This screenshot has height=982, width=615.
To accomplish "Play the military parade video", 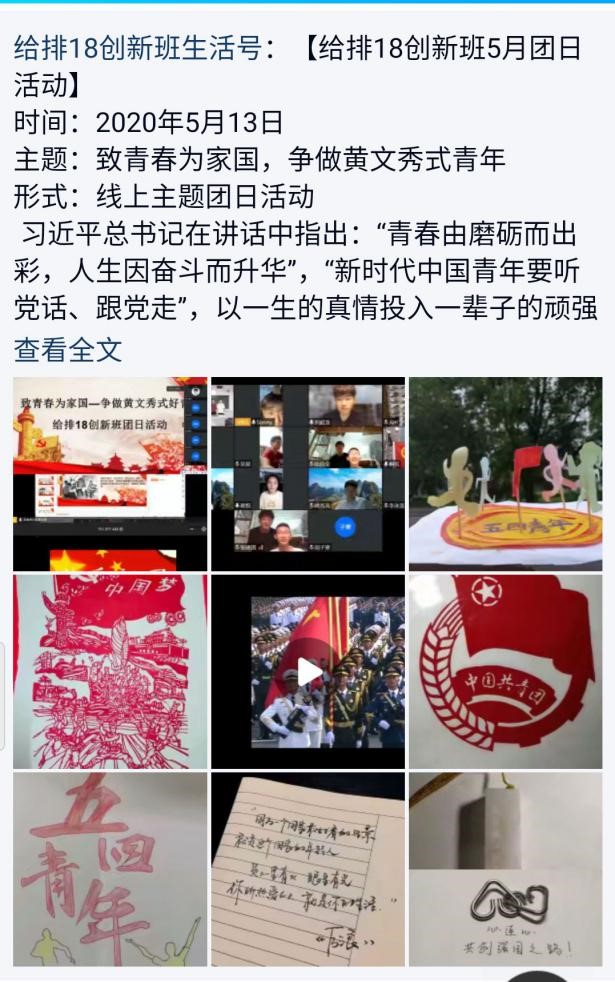I will [x=309, y=671].
